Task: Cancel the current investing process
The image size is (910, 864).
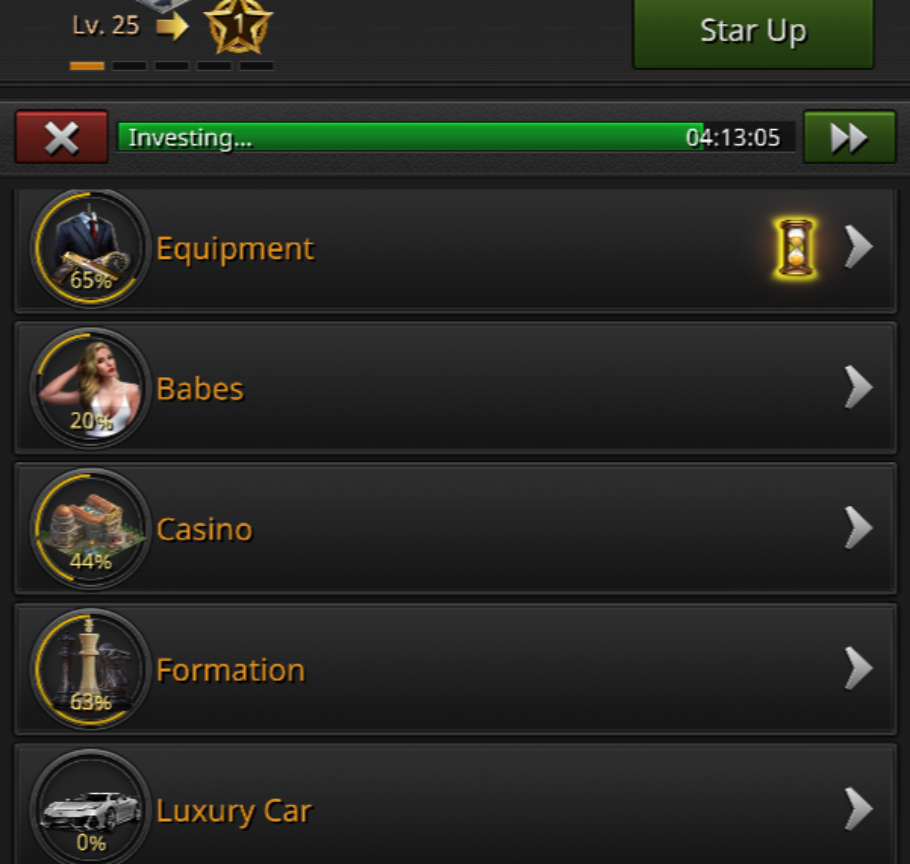Action: [62, 138]
